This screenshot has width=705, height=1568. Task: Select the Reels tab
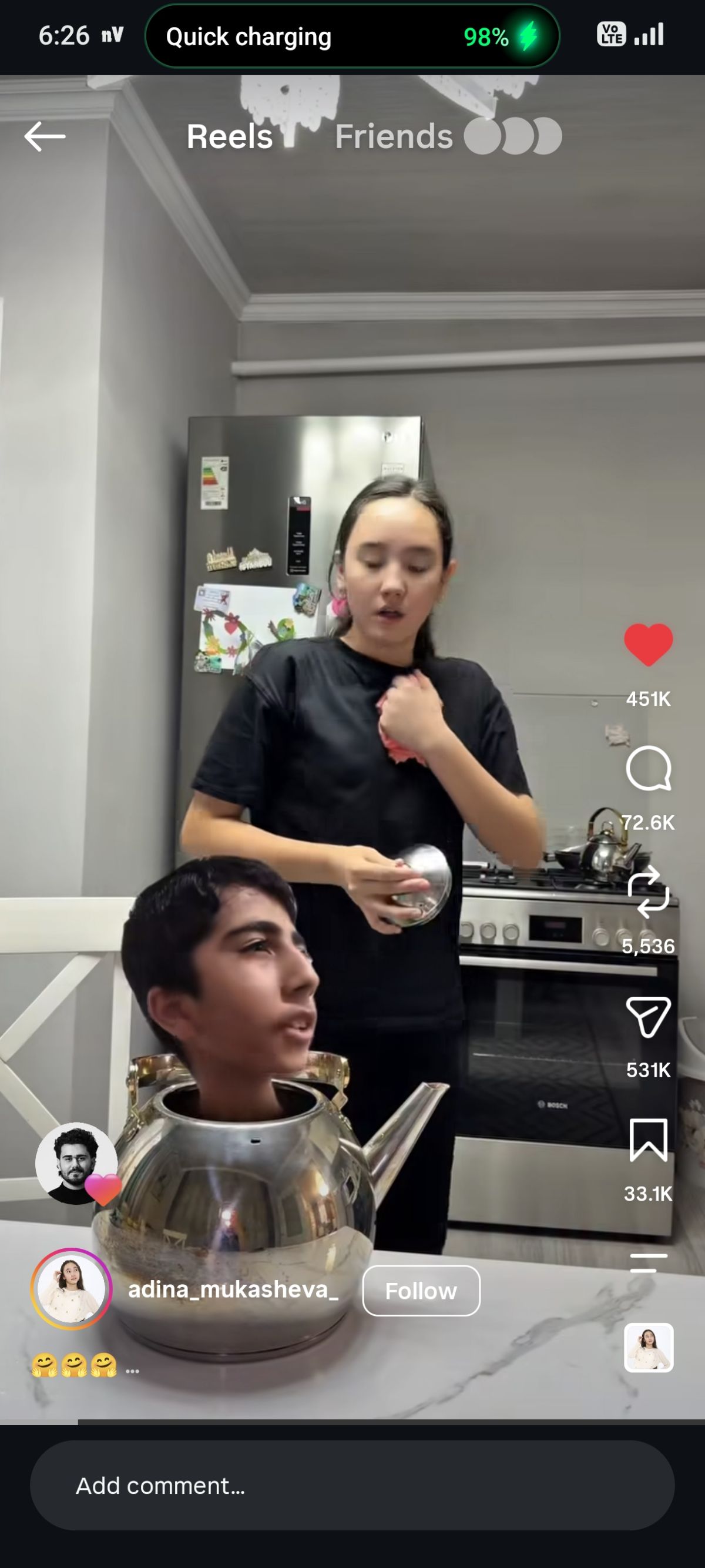pos(229,136)
